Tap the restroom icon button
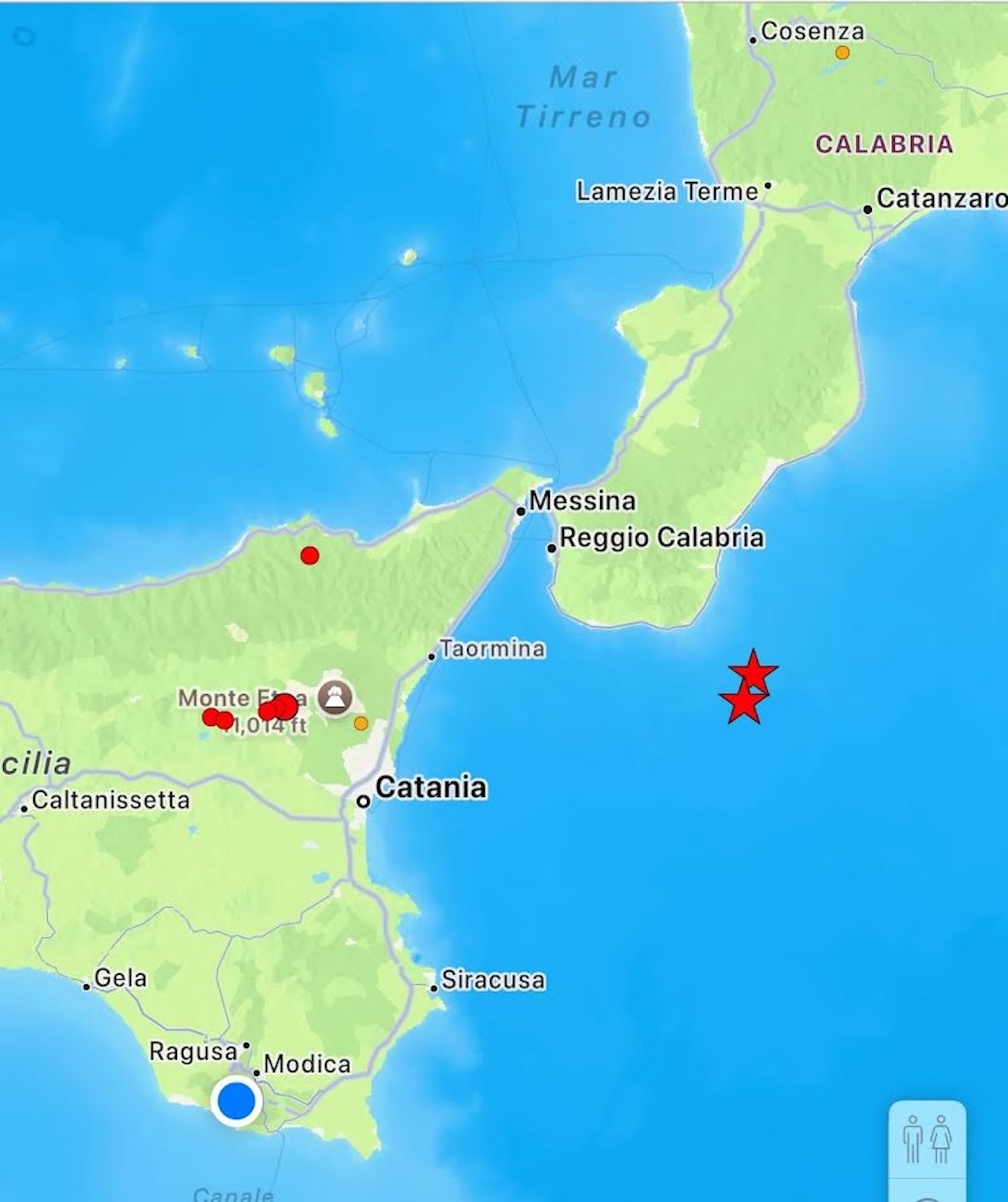The width and height of the screenshot is (1008, 1202). tap(927, 1140)
